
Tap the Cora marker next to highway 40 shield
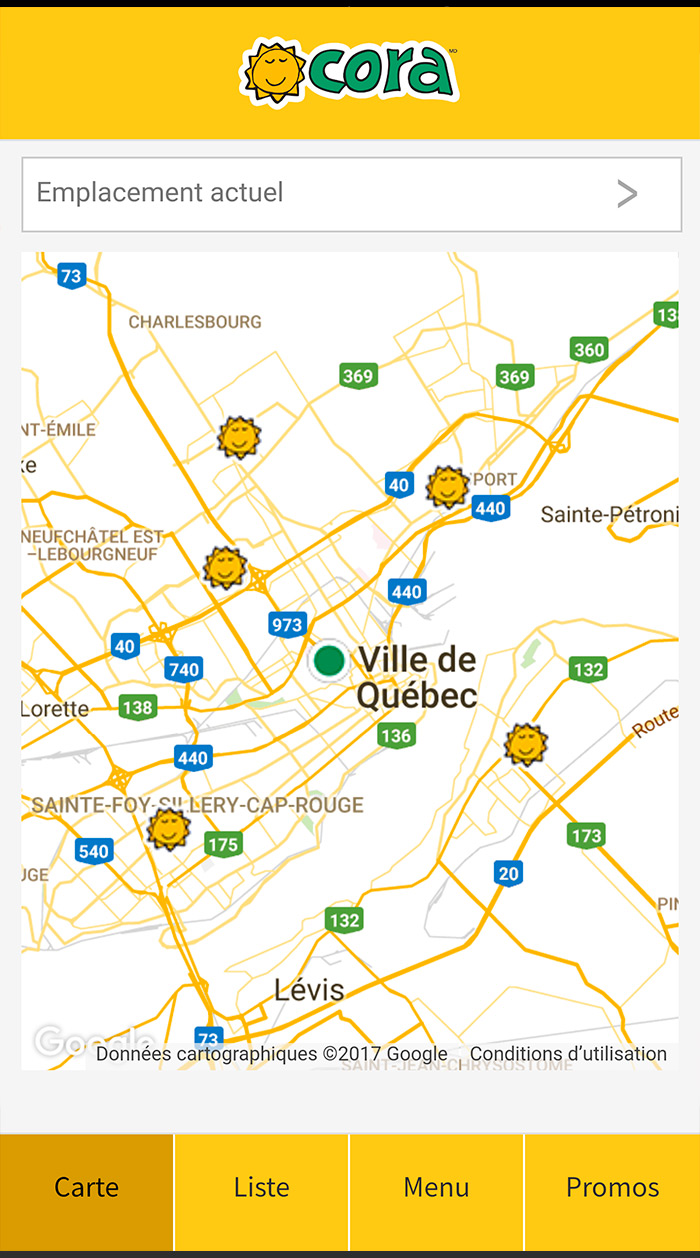[x=447, y=487]
